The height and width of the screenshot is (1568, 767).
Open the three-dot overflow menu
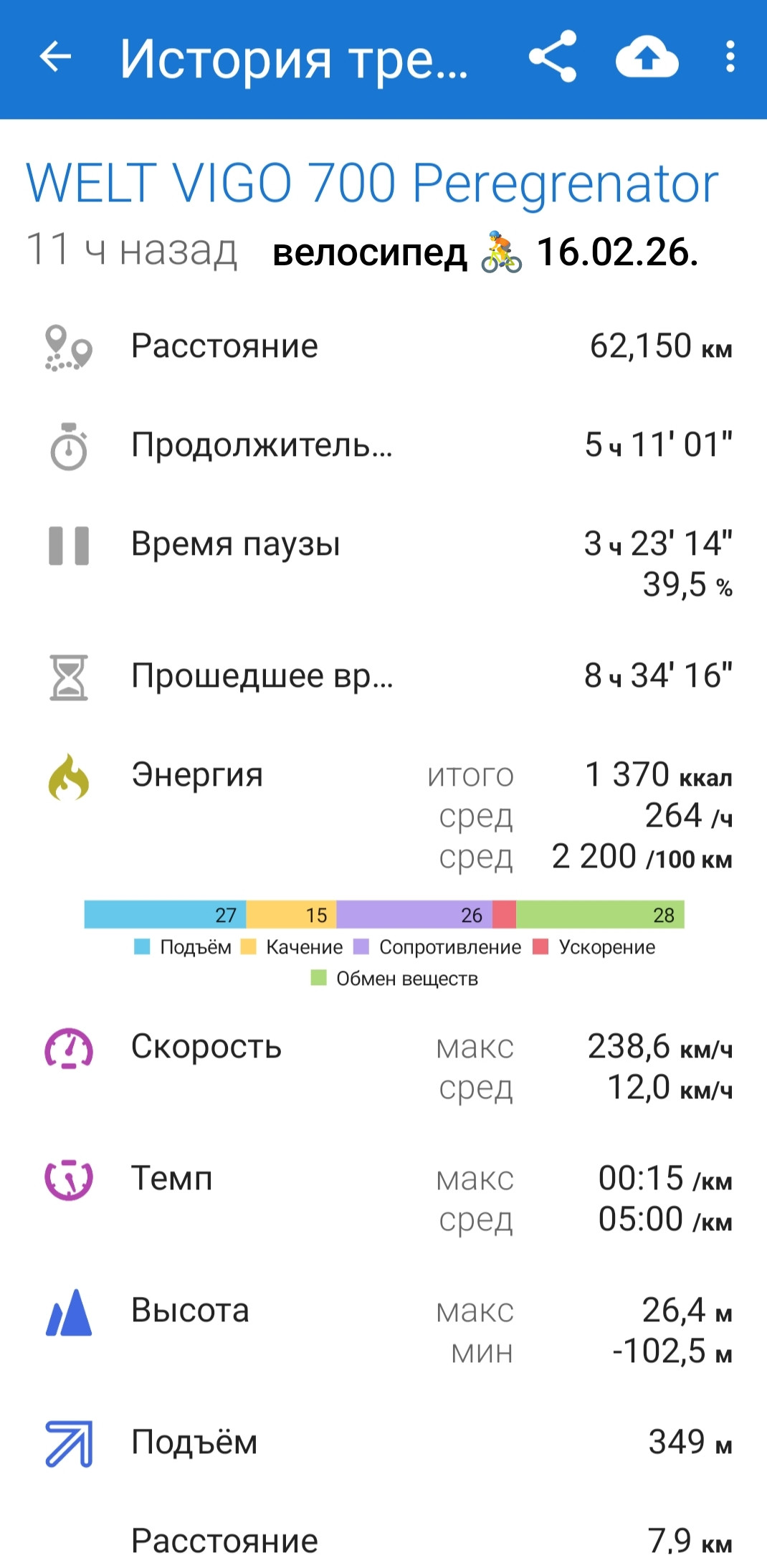730,57
